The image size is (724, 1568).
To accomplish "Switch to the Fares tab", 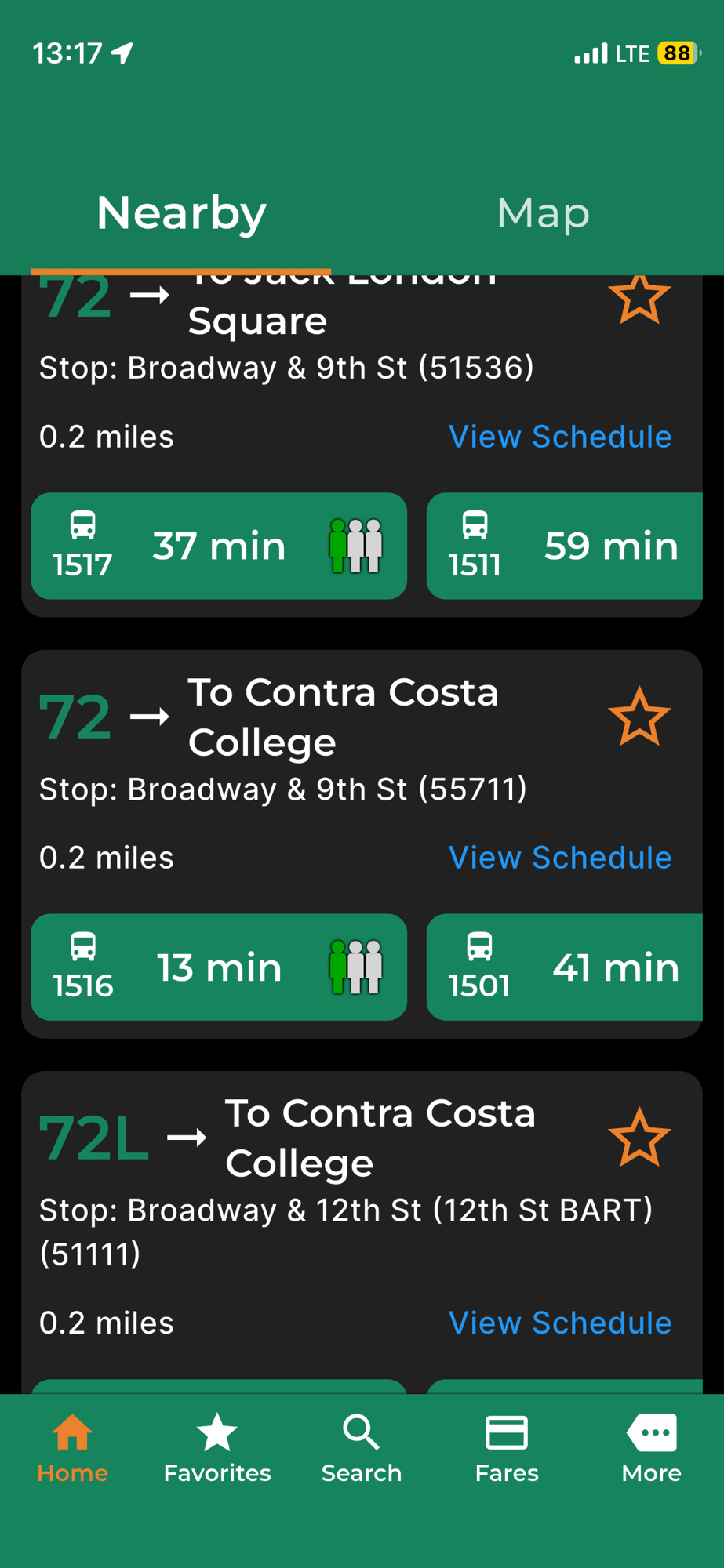I will 507,1449.
